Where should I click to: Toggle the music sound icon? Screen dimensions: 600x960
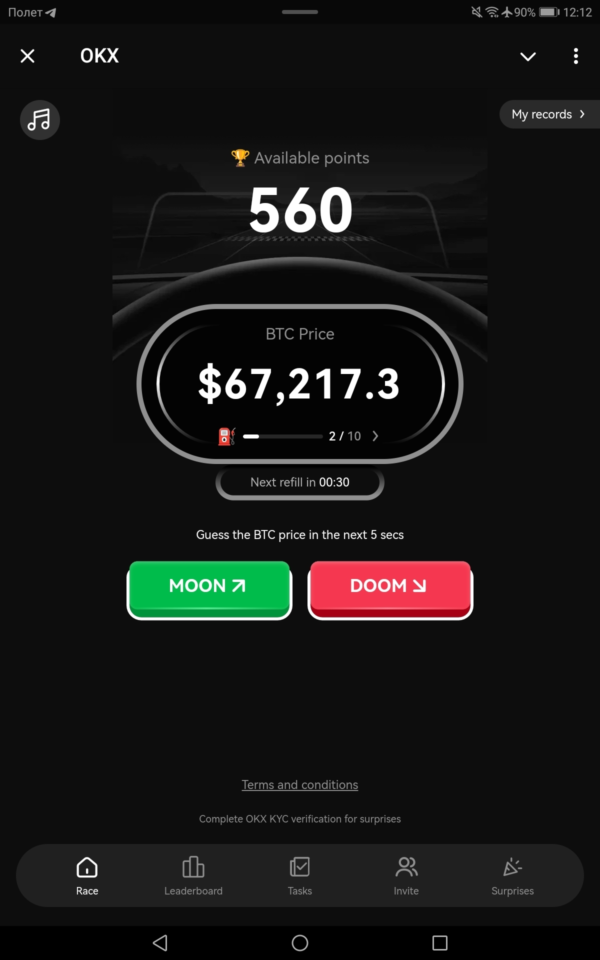[40, 119]
